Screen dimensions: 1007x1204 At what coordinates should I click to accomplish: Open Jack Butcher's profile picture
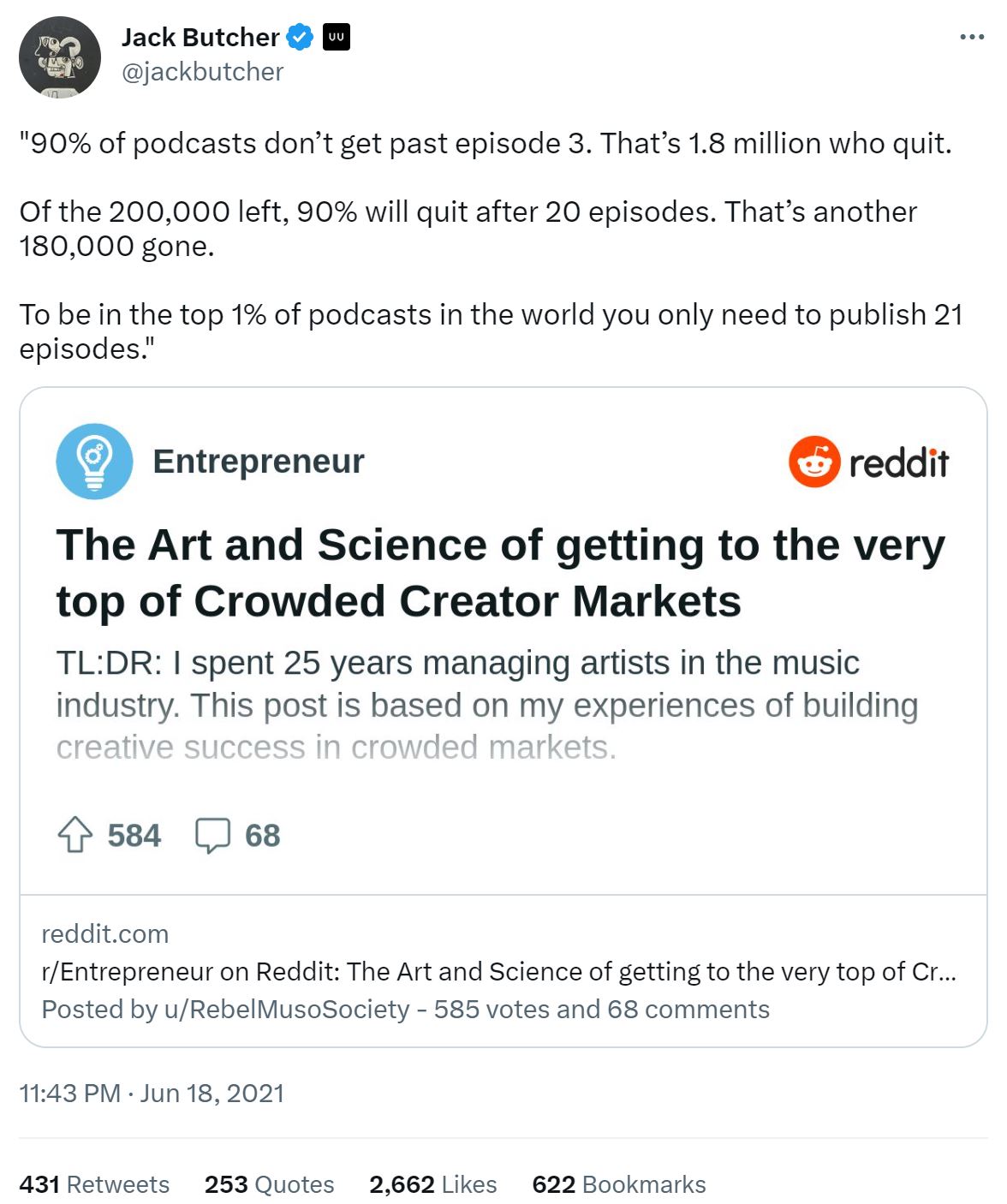click(59, 57)
